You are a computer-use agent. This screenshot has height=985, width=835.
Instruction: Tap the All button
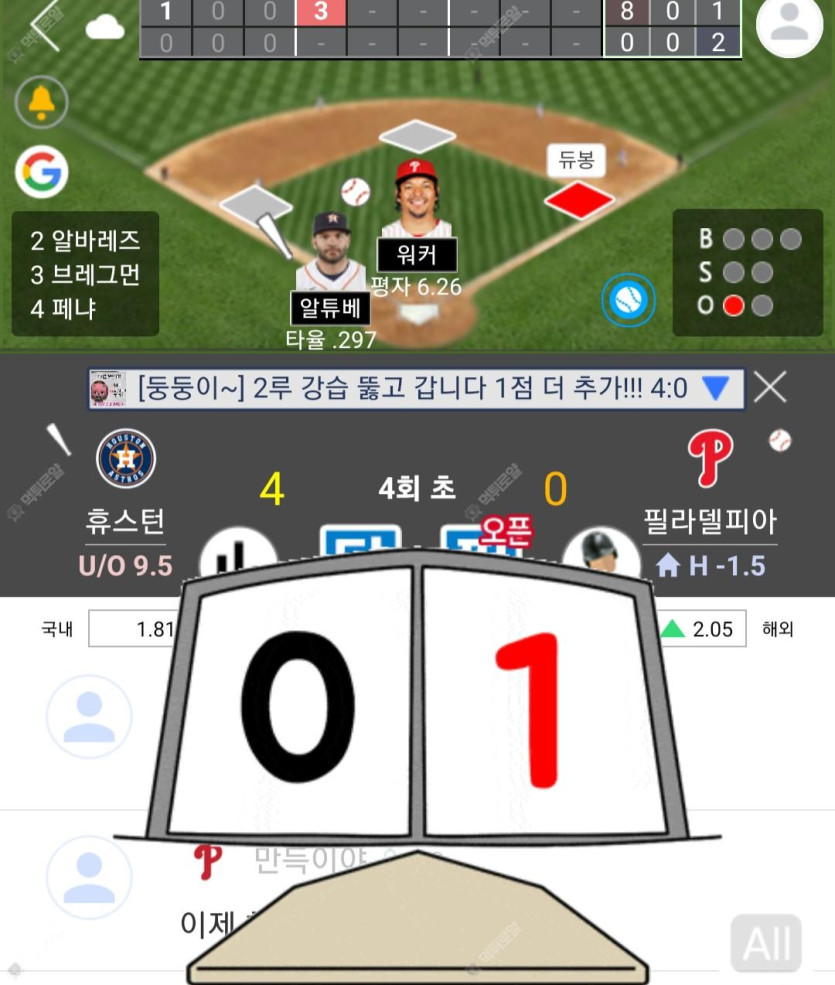click(766, 942)
